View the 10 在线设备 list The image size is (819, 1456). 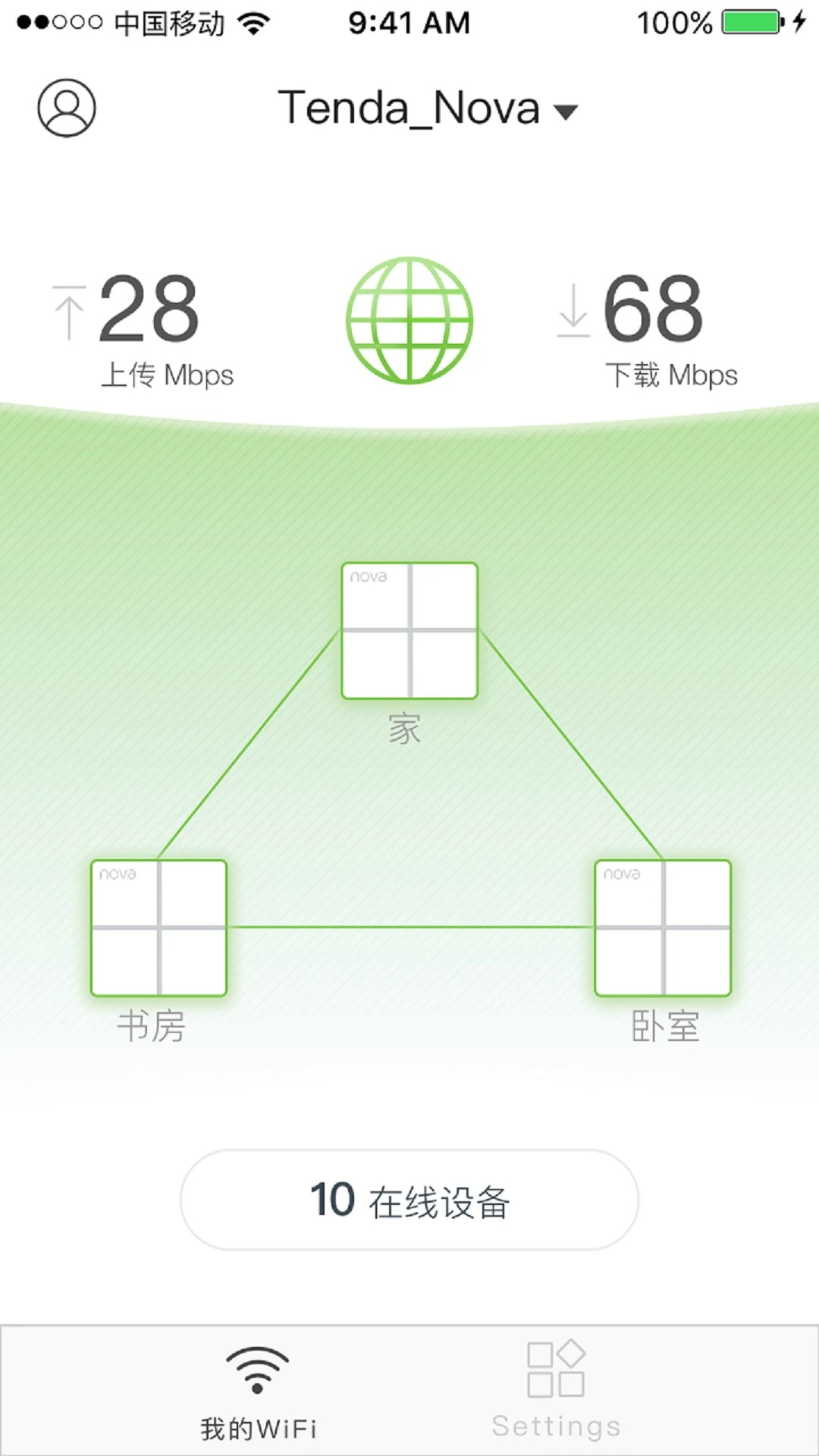pyautogui.click(x=409, y=1200)
